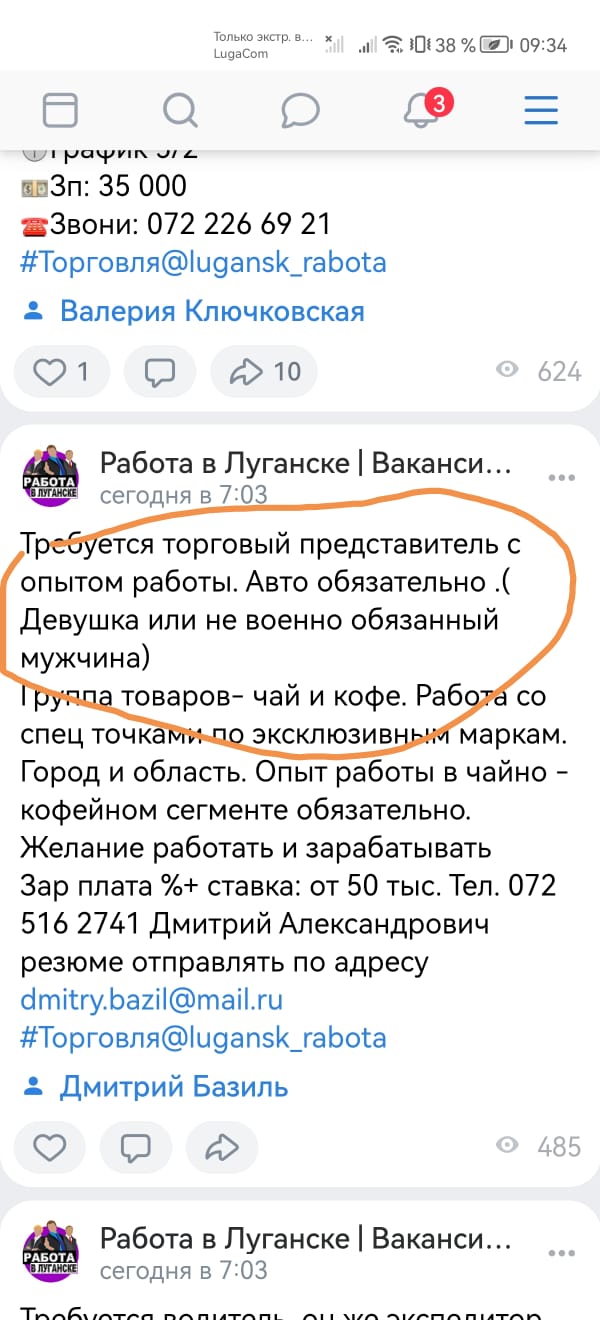The width and height of the screenshot is (600, 1320).
Task: Open the news feed icon in top bar
Action: (60, 109)
